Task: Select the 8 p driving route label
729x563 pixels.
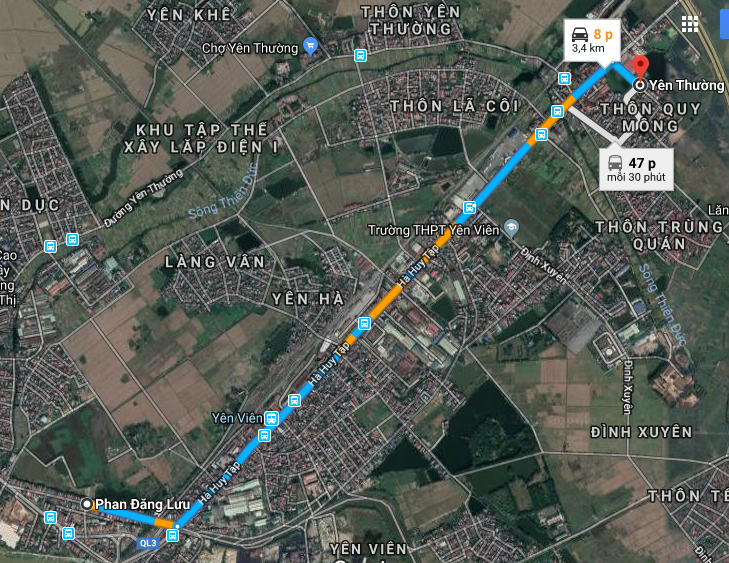Action: click(589, 39)
